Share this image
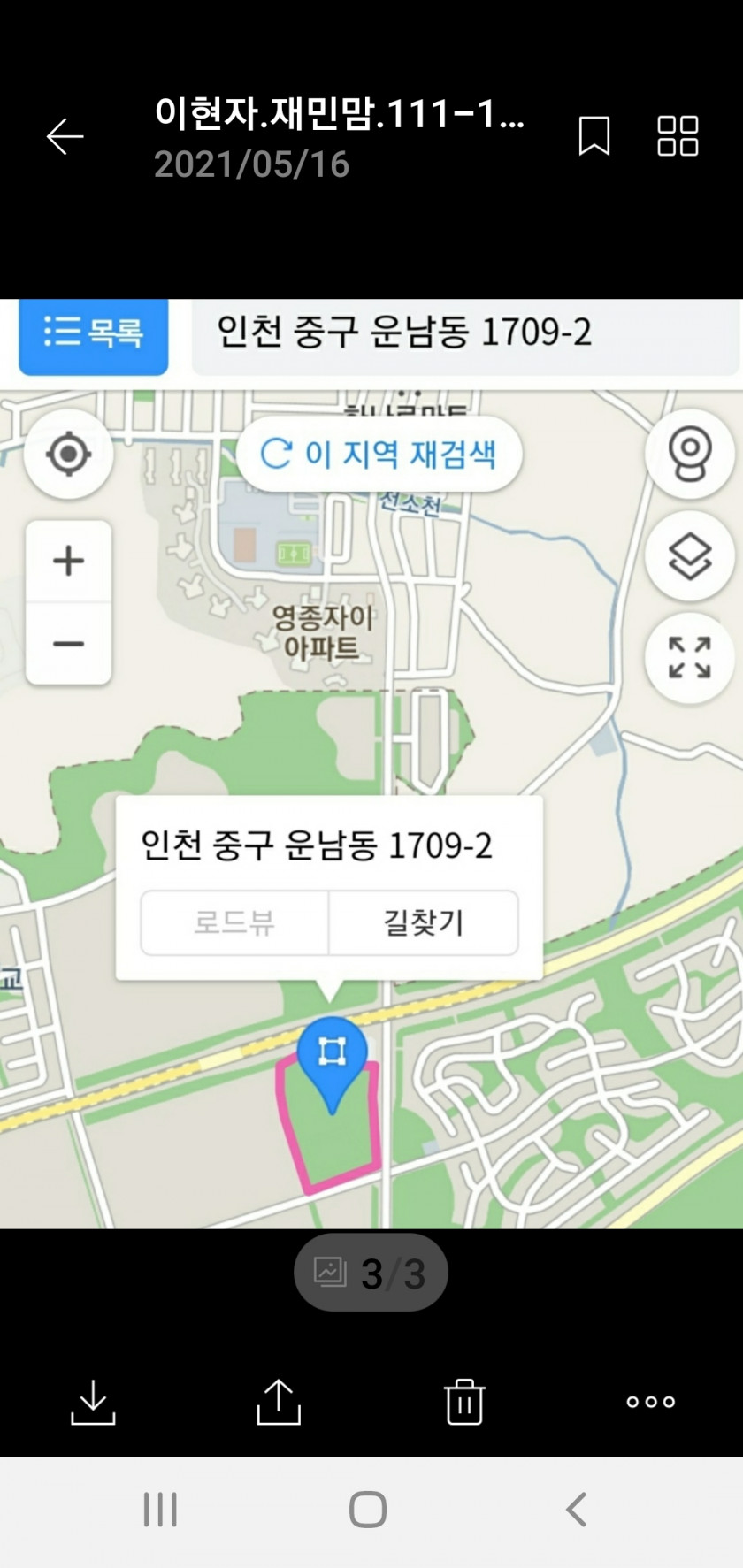 [279, 1402]
